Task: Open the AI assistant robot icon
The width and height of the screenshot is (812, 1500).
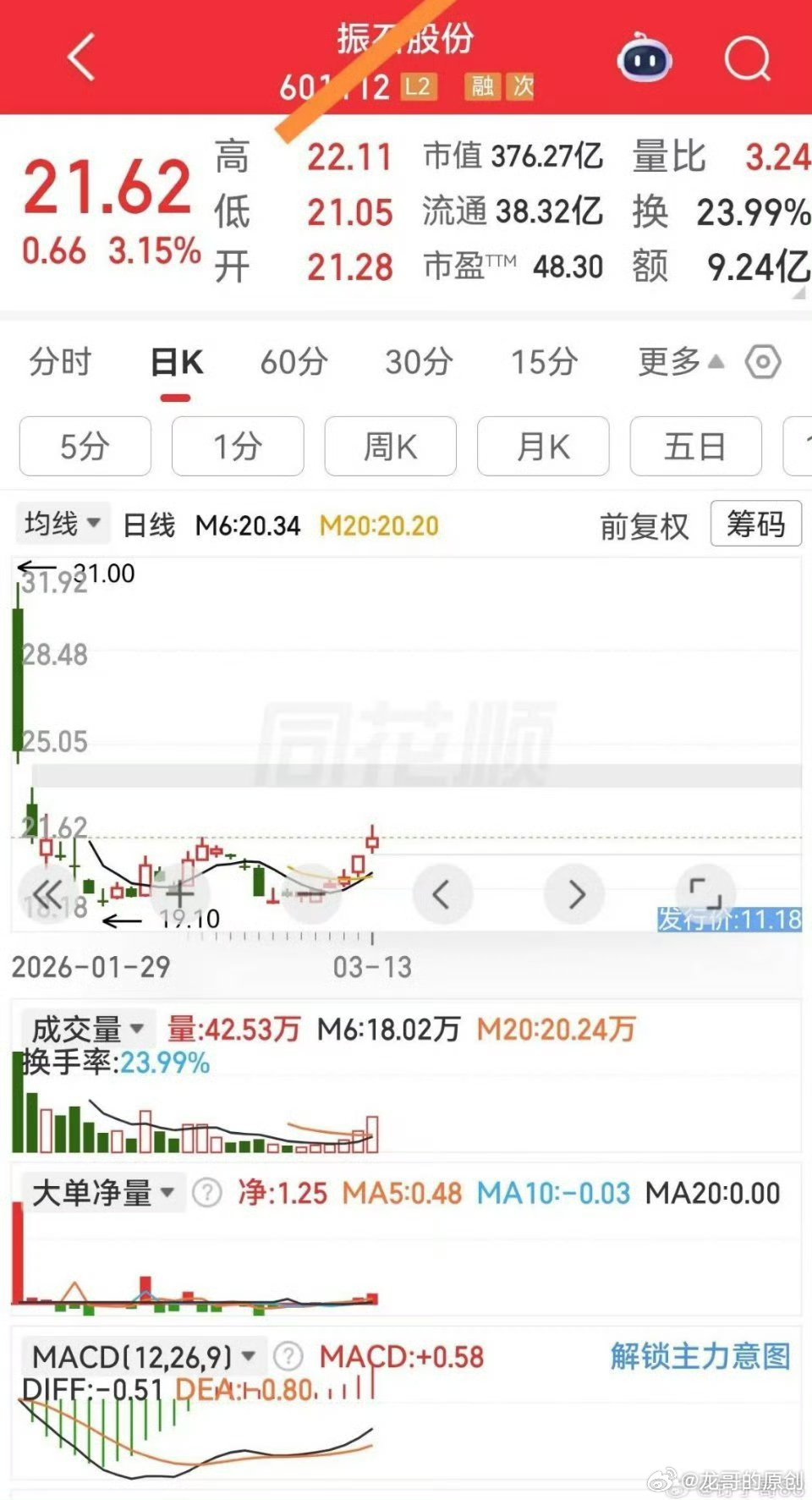Action: (x=644, y=59)
